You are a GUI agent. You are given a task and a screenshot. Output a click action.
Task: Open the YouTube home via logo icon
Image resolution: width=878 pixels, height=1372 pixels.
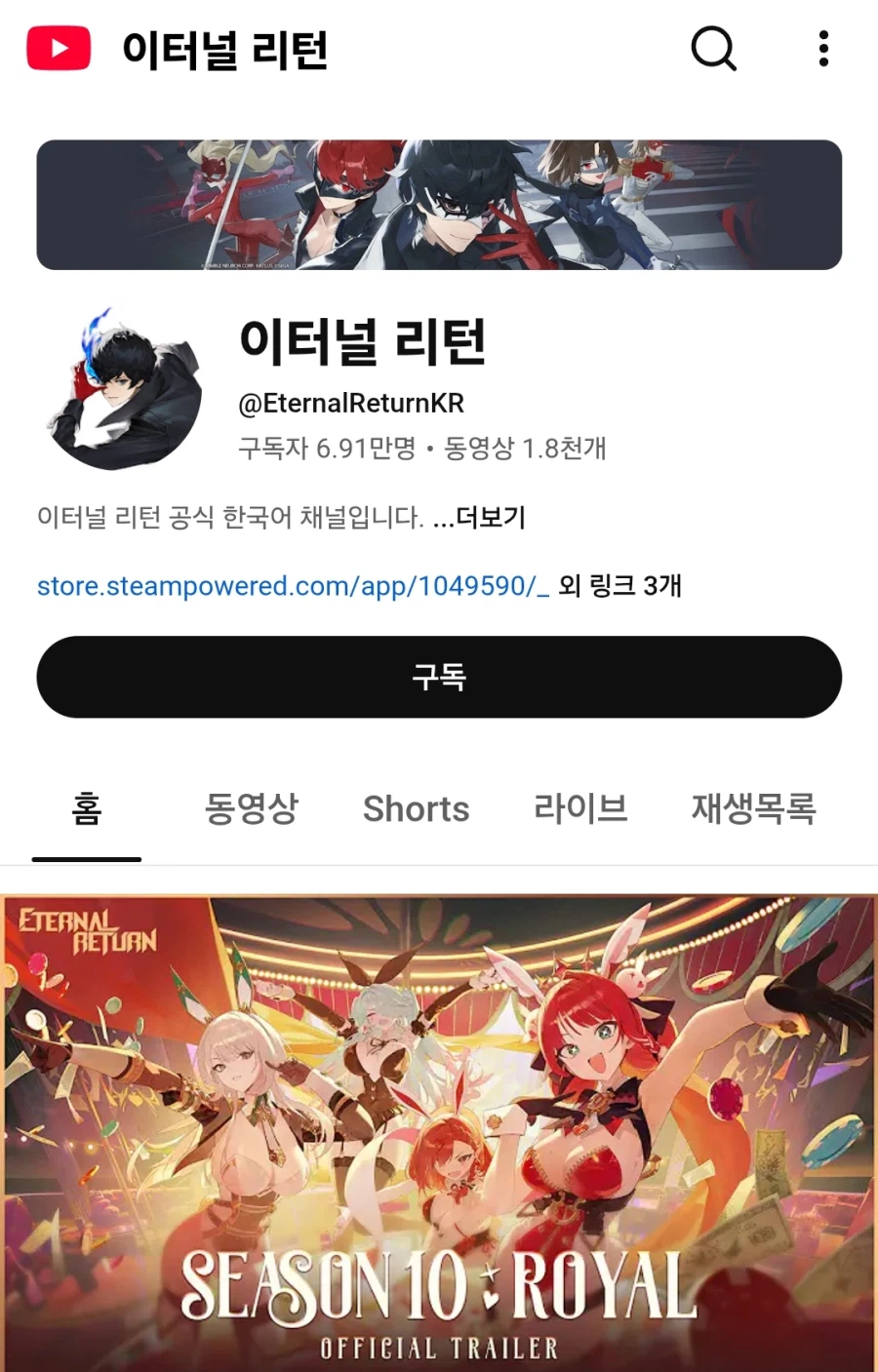click(x=59, y=50)
